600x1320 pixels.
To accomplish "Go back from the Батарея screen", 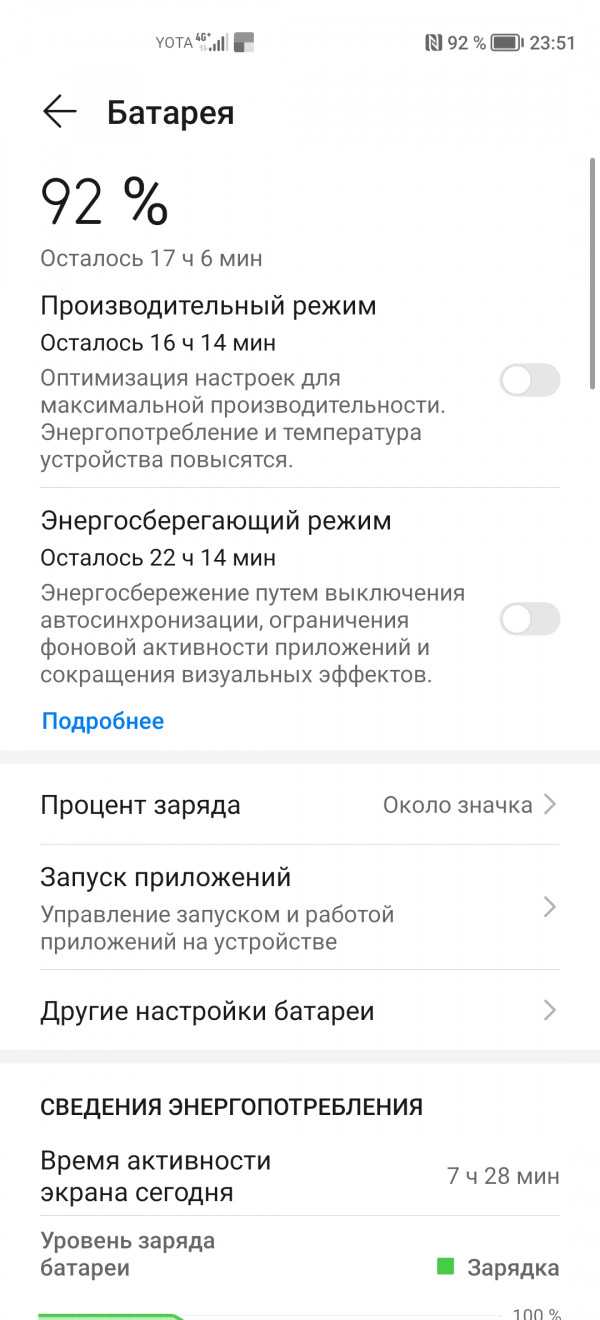I will pos(59,112).
